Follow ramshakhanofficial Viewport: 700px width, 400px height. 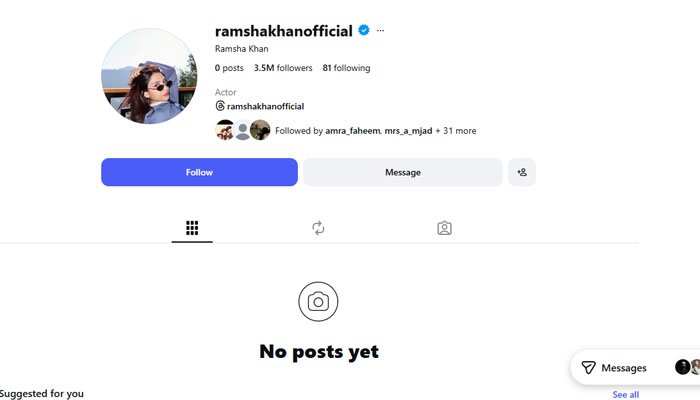tap(199, 172)
